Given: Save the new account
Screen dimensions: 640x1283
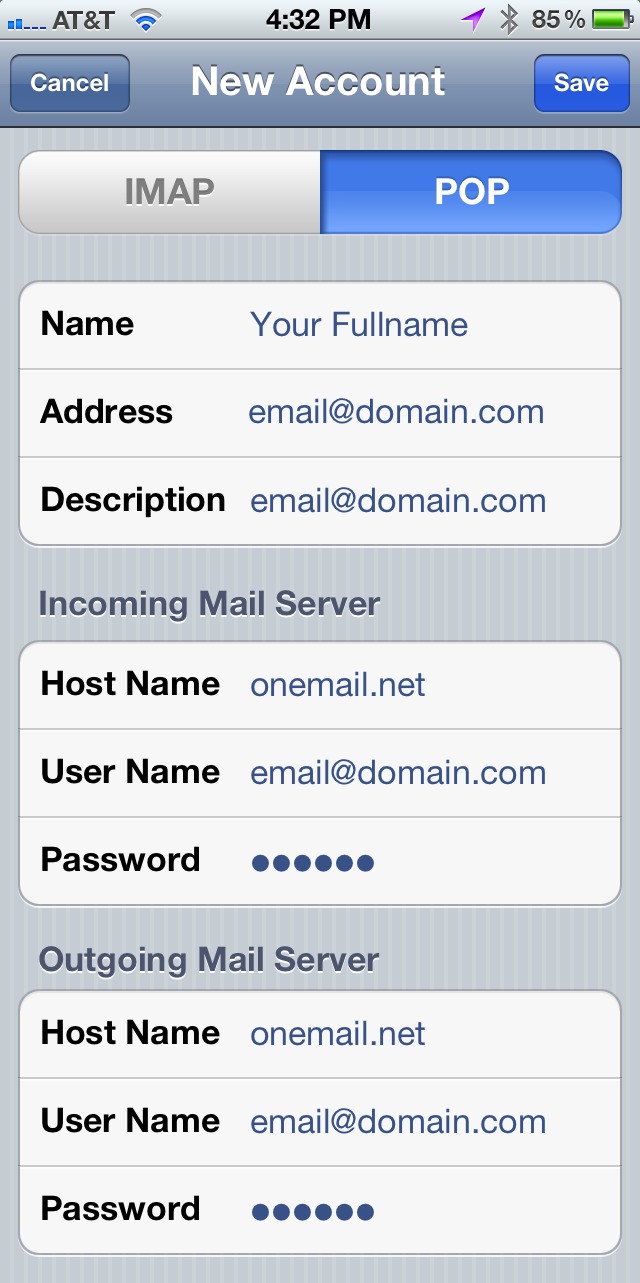Looking at the screenshot, I should tap(581, 83).
